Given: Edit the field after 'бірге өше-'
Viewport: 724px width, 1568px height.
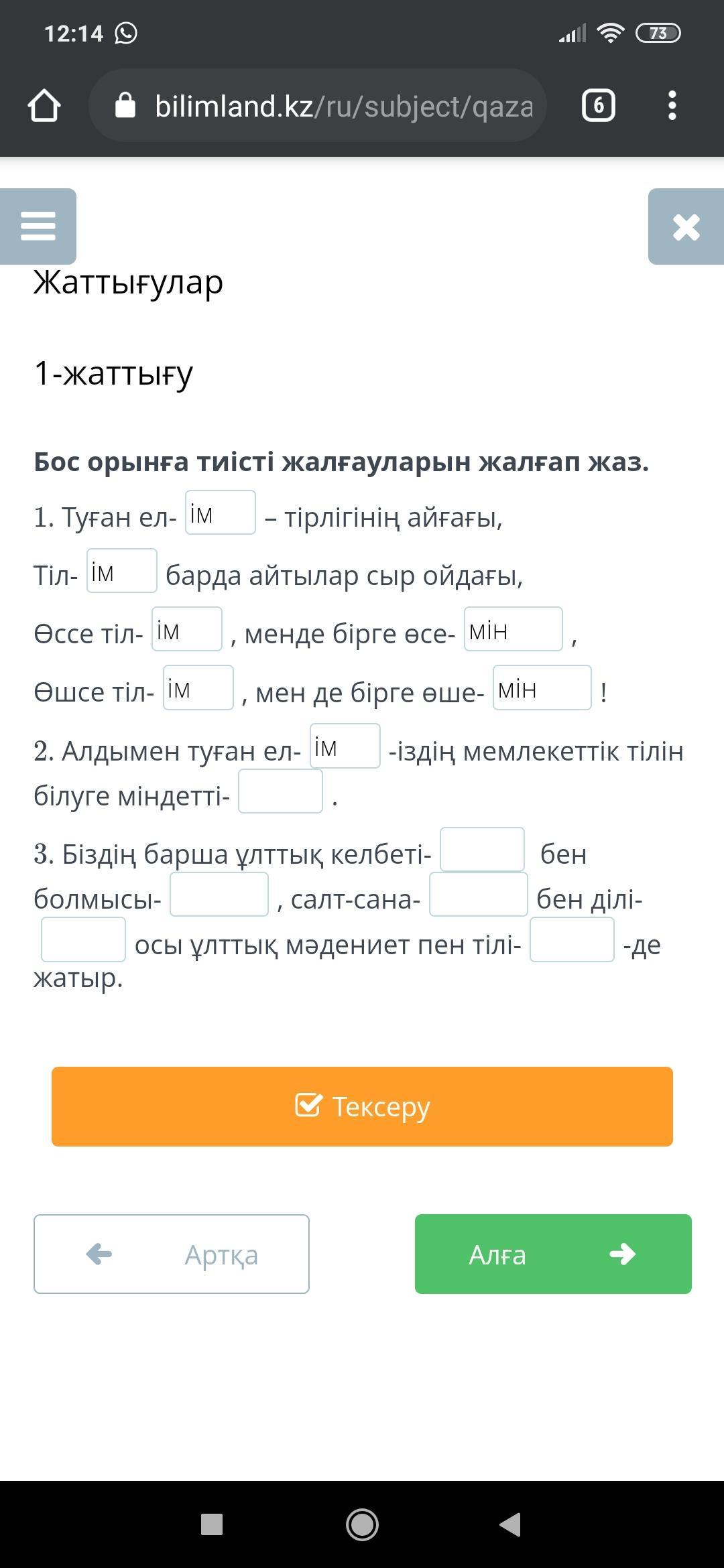Looking at the screenshot, I should [542, 688].
